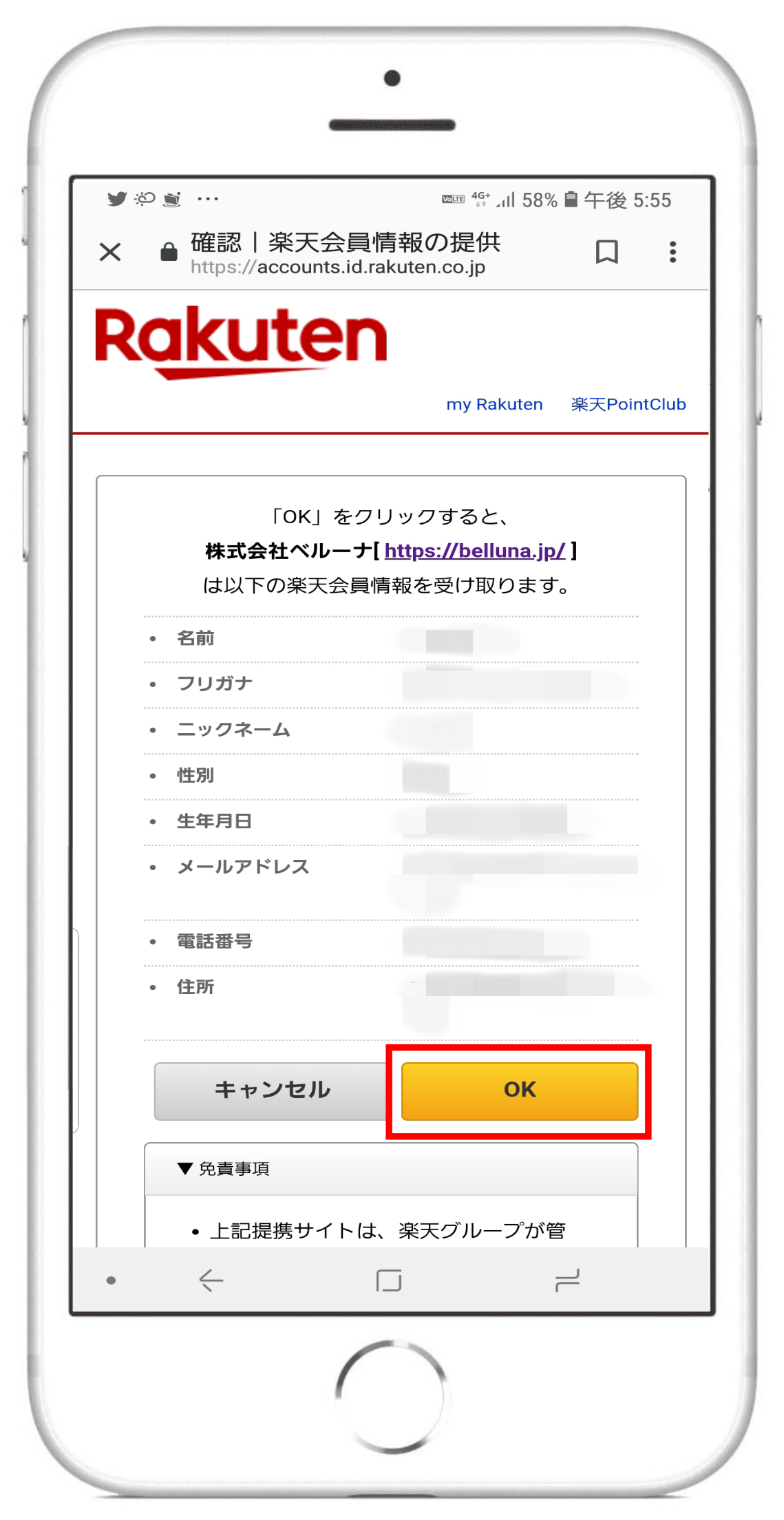This screenshot has width=784, height=1520.
Task: Bookmark this Rakuten page
Action: tap(606, 252)
